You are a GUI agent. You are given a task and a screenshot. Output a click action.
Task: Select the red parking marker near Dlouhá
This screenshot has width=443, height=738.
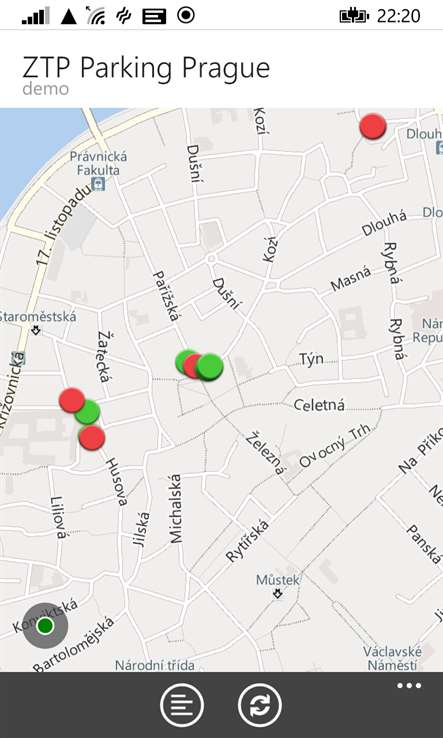[373, 127]
